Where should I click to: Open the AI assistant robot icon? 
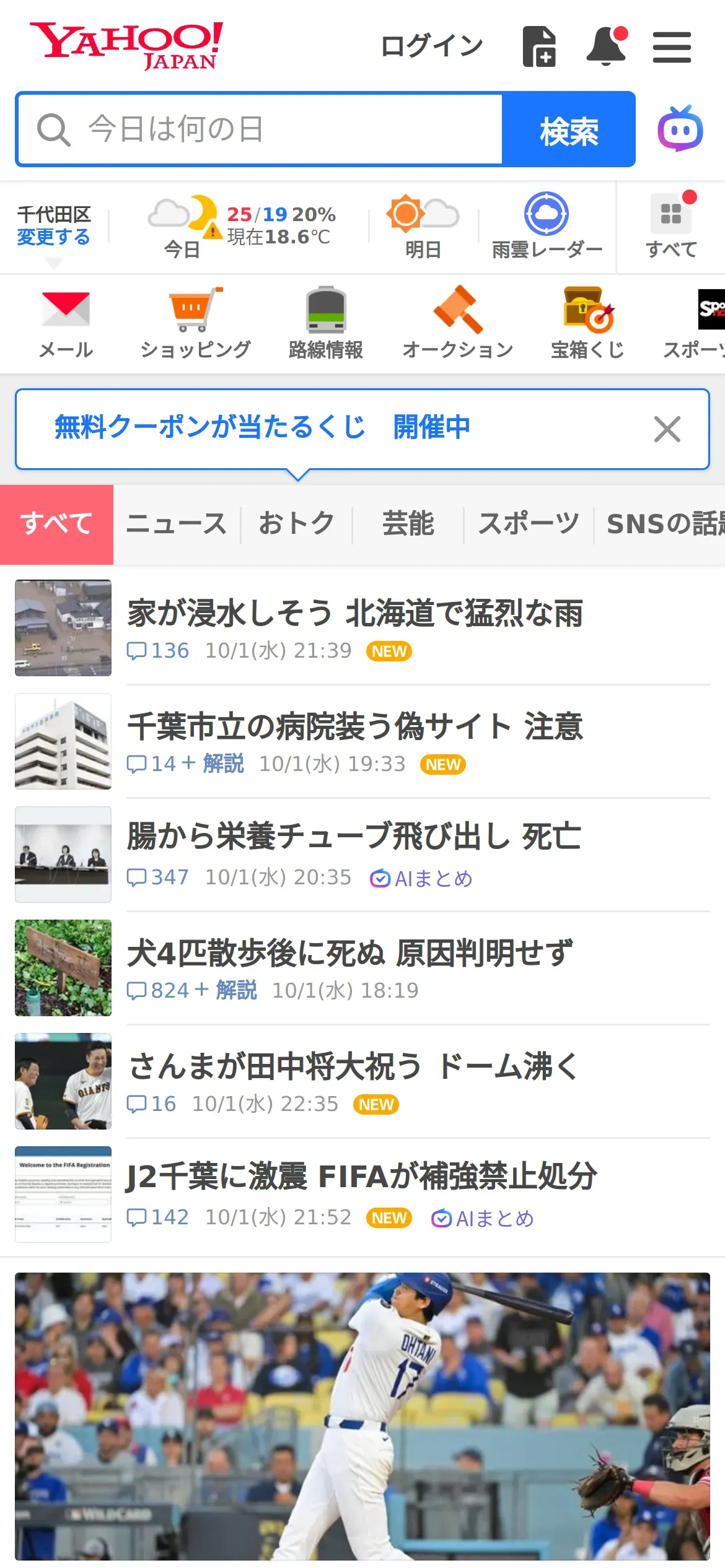click(x=680, y=129)
